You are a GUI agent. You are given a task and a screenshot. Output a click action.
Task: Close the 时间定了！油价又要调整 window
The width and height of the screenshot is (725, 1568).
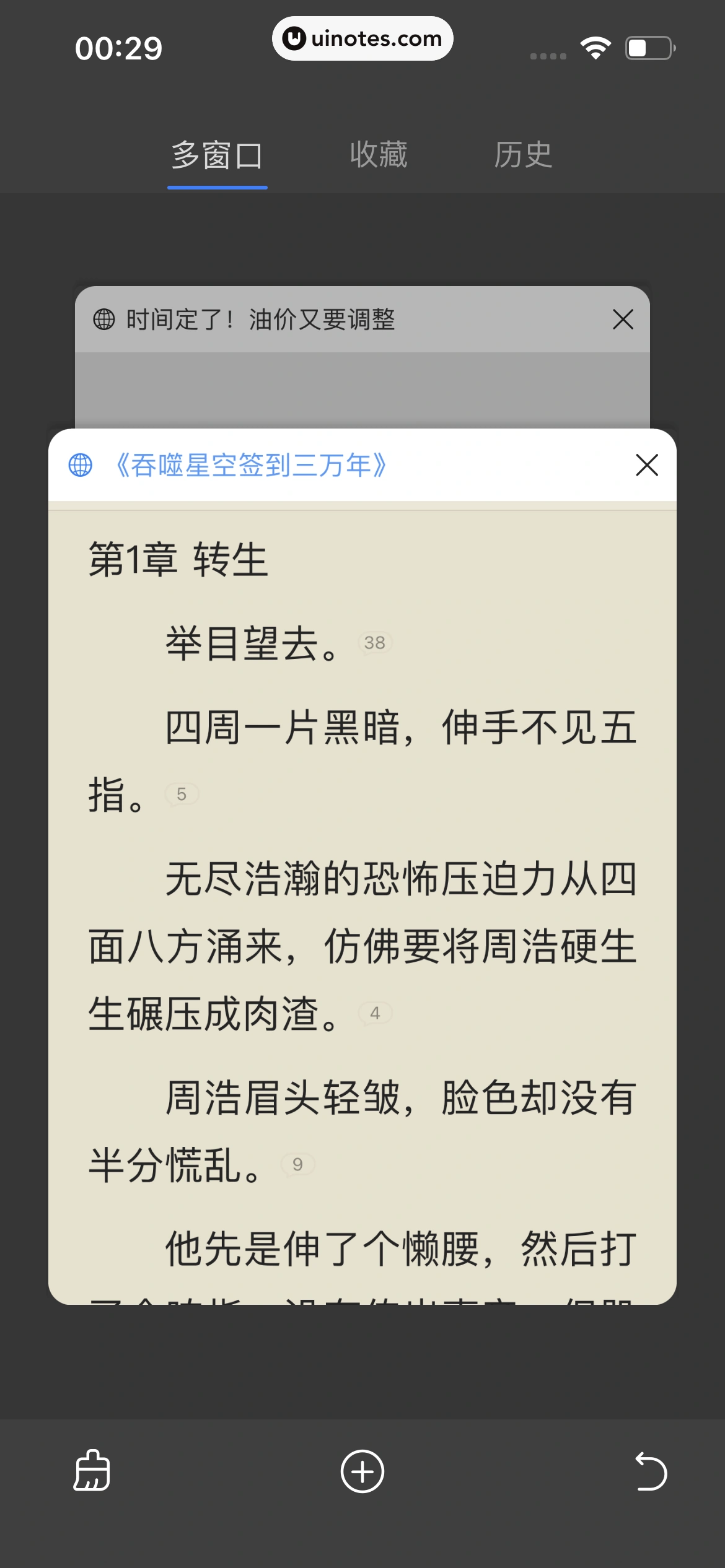[x=623, y=320]
